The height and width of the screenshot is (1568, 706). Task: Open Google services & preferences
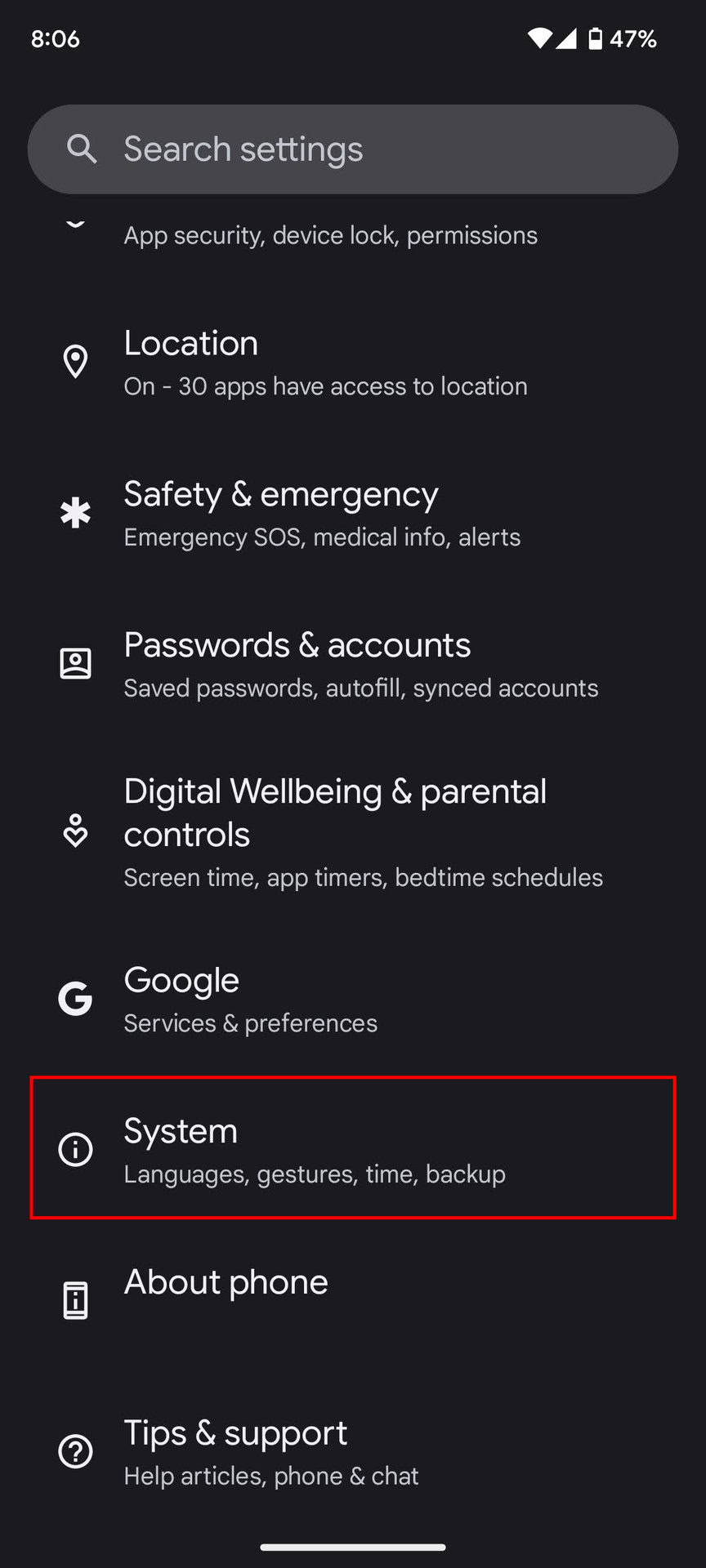(x=353, y=1000)
